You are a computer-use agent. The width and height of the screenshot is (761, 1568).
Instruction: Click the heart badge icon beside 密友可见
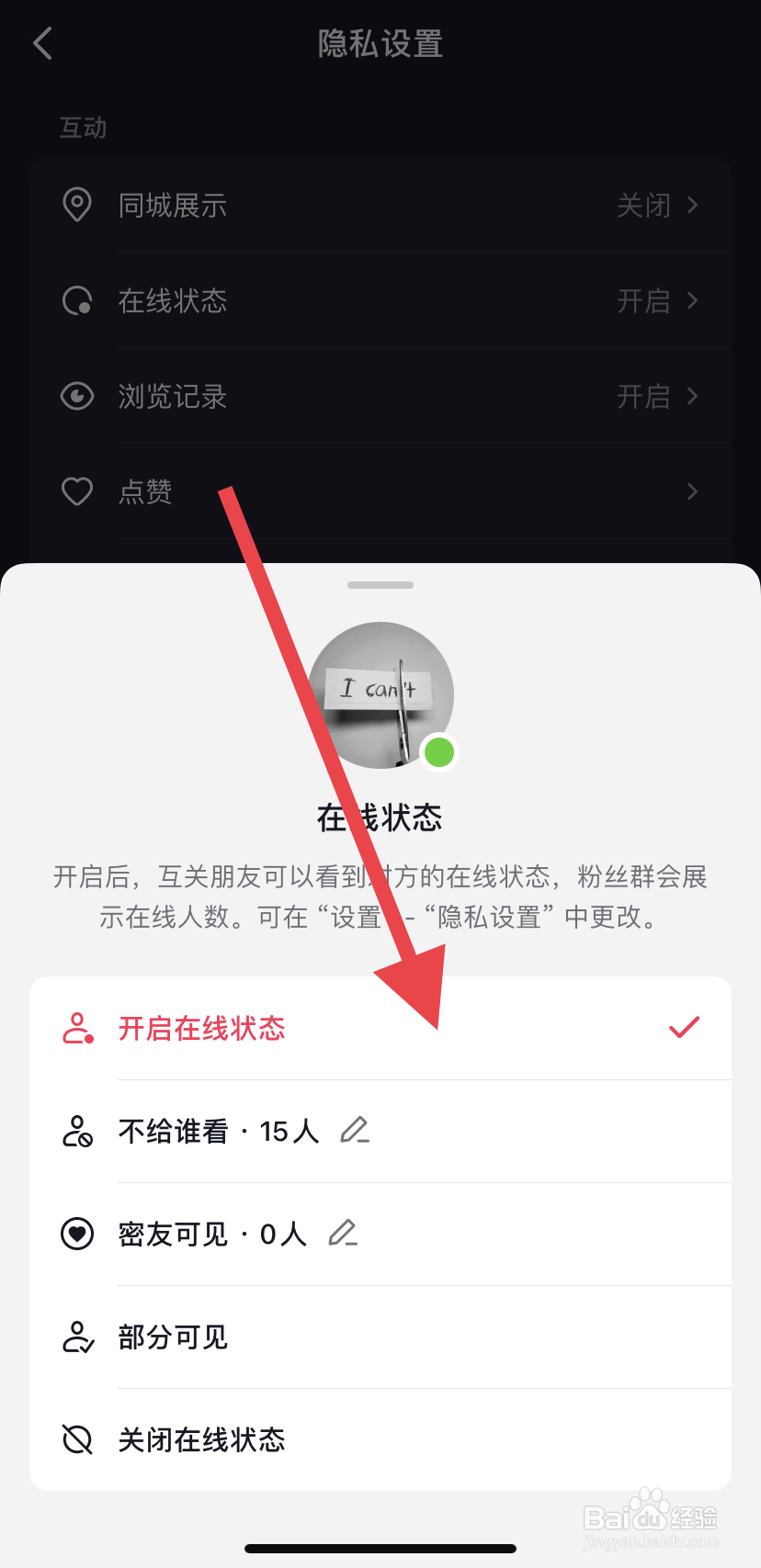(78, 1234)
